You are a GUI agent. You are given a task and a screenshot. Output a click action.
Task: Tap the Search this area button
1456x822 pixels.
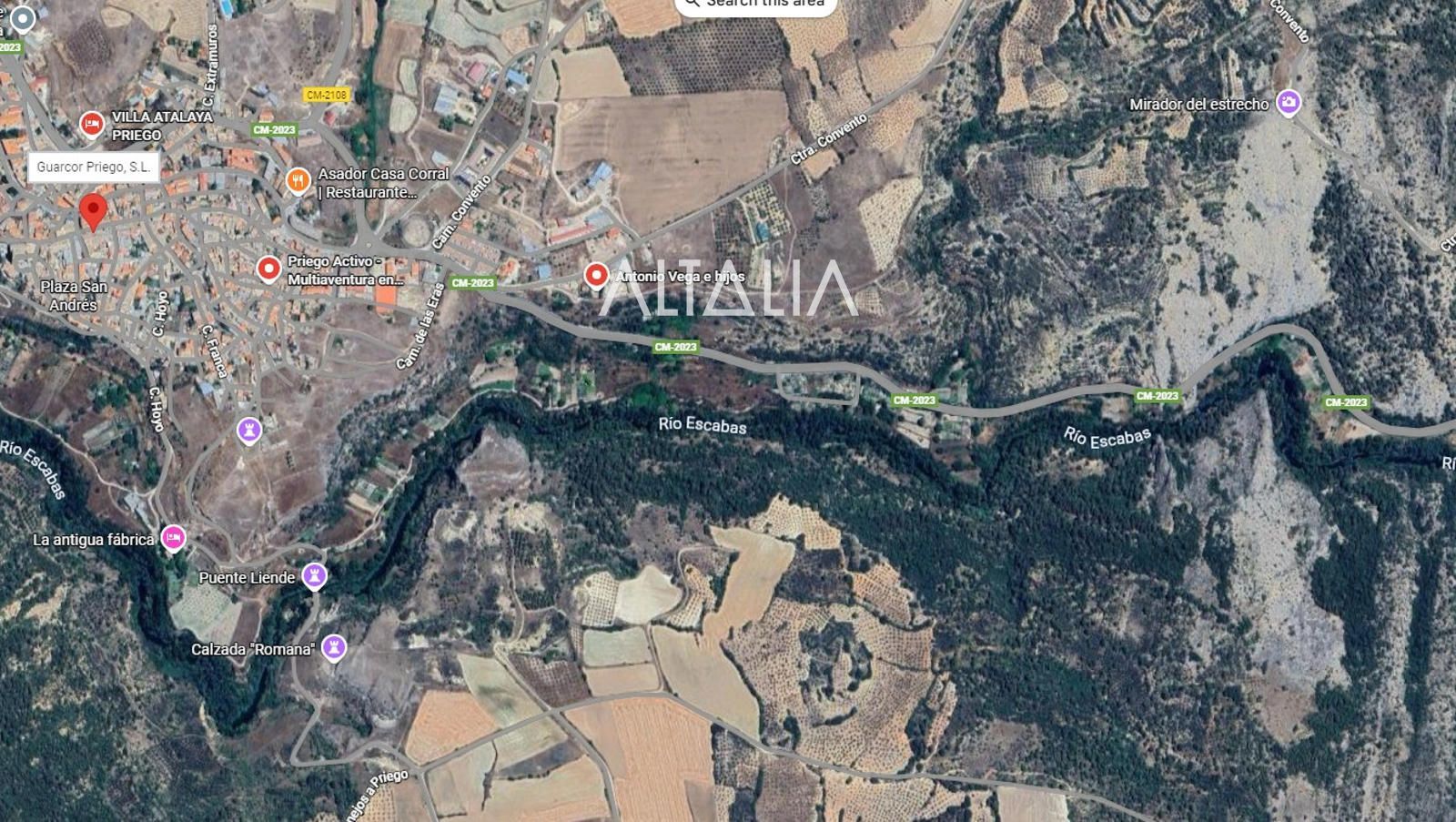pos(755,4)
